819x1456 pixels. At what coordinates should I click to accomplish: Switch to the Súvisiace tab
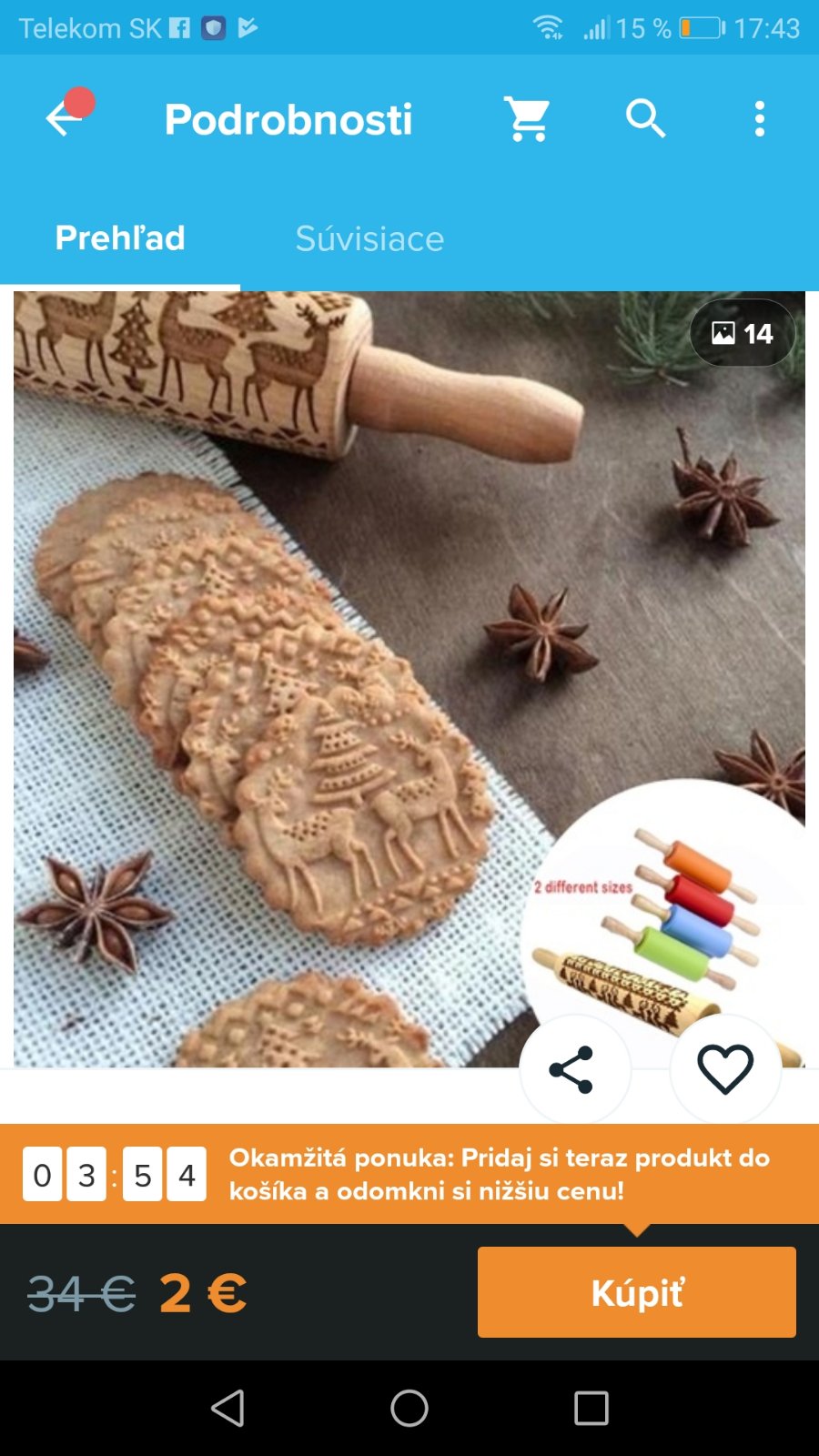tap(369, 238)
